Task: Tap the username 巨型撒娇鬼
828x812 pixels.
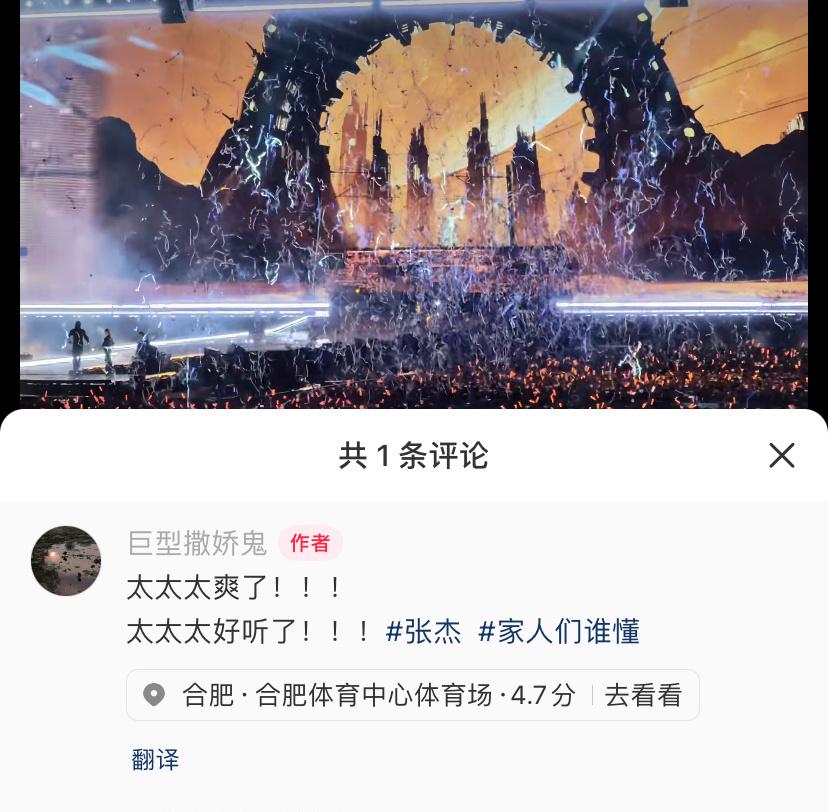Action: 197,543
